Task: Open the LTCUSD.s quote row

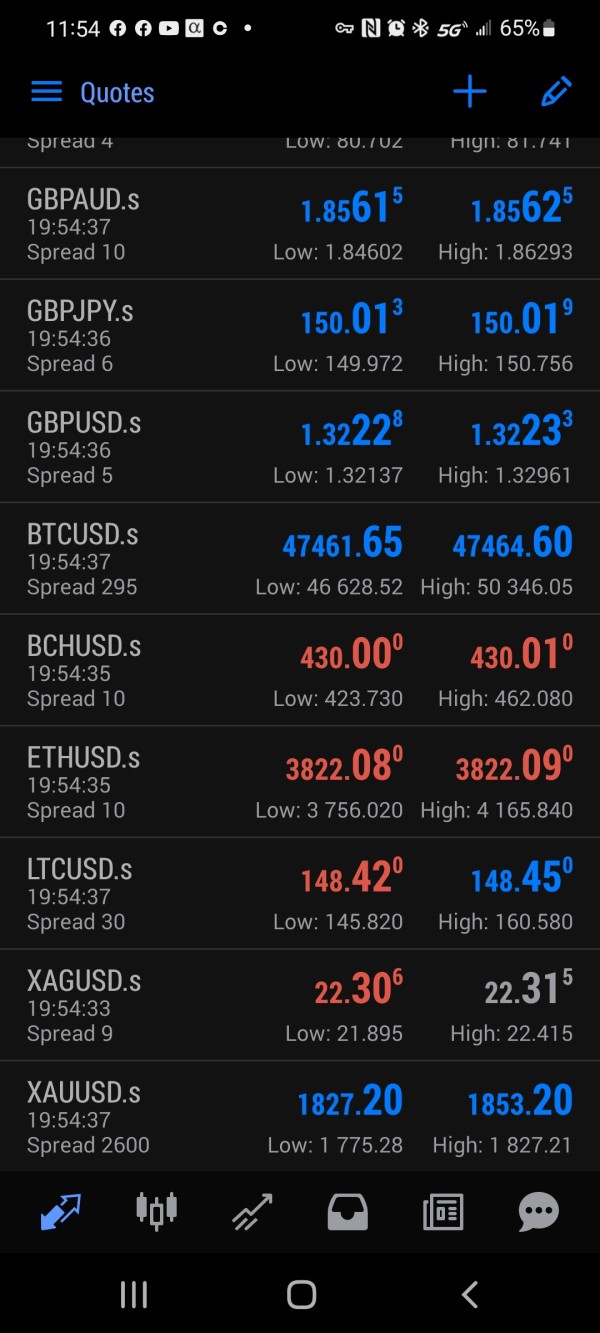Action: tap(300, 894)
